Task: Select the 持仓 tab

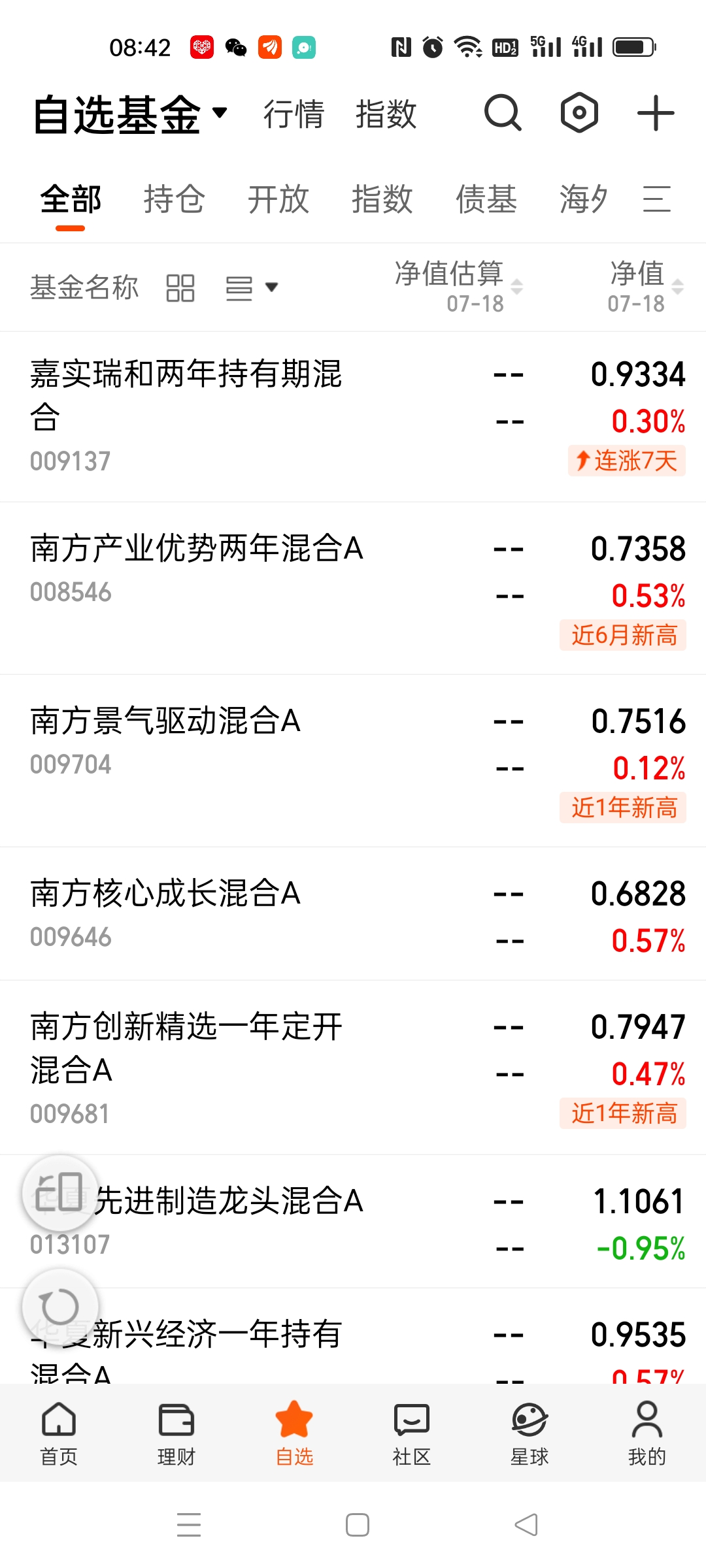Action: [x=174, y=199]
